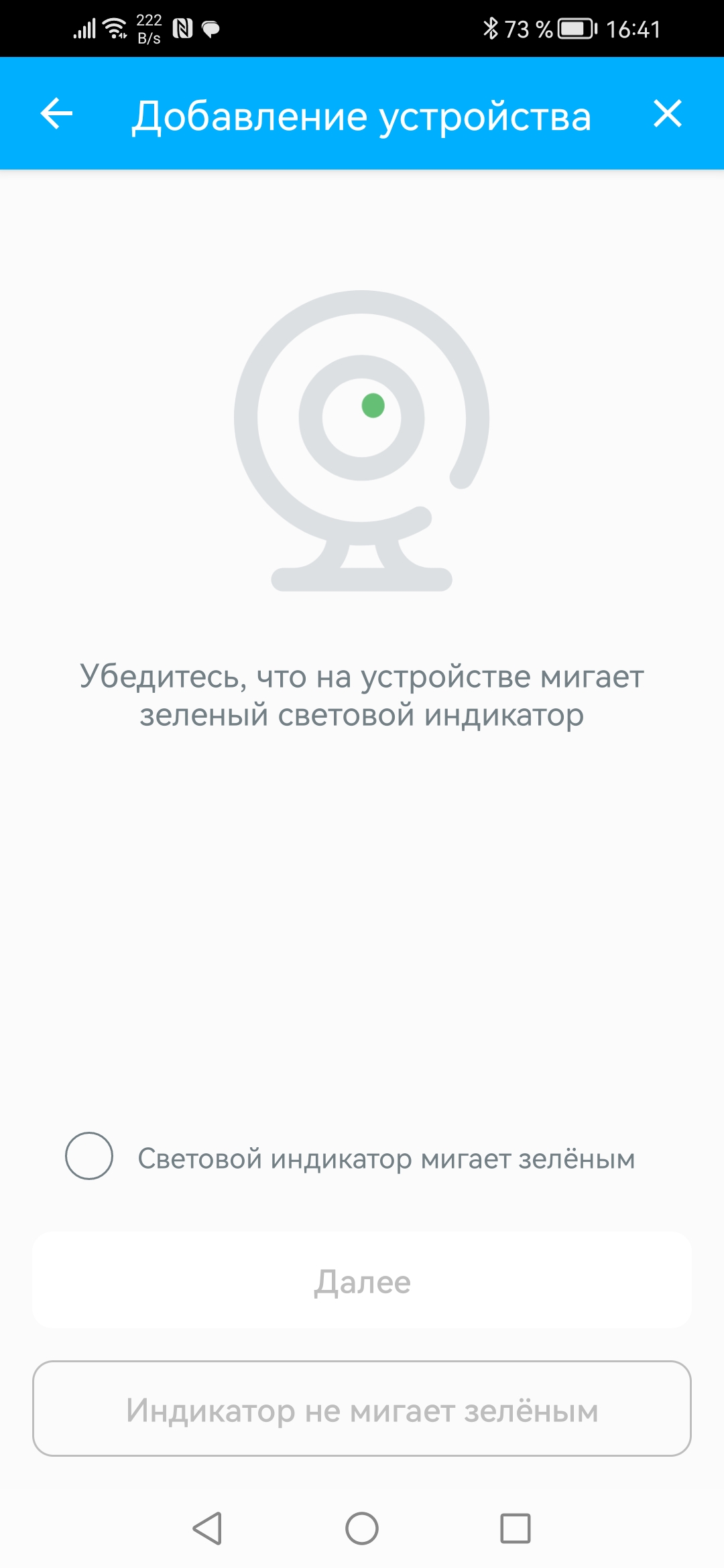Screen dimensions: 724x1568
Task: Open the recent apps overview
Action: (516, 1528)
